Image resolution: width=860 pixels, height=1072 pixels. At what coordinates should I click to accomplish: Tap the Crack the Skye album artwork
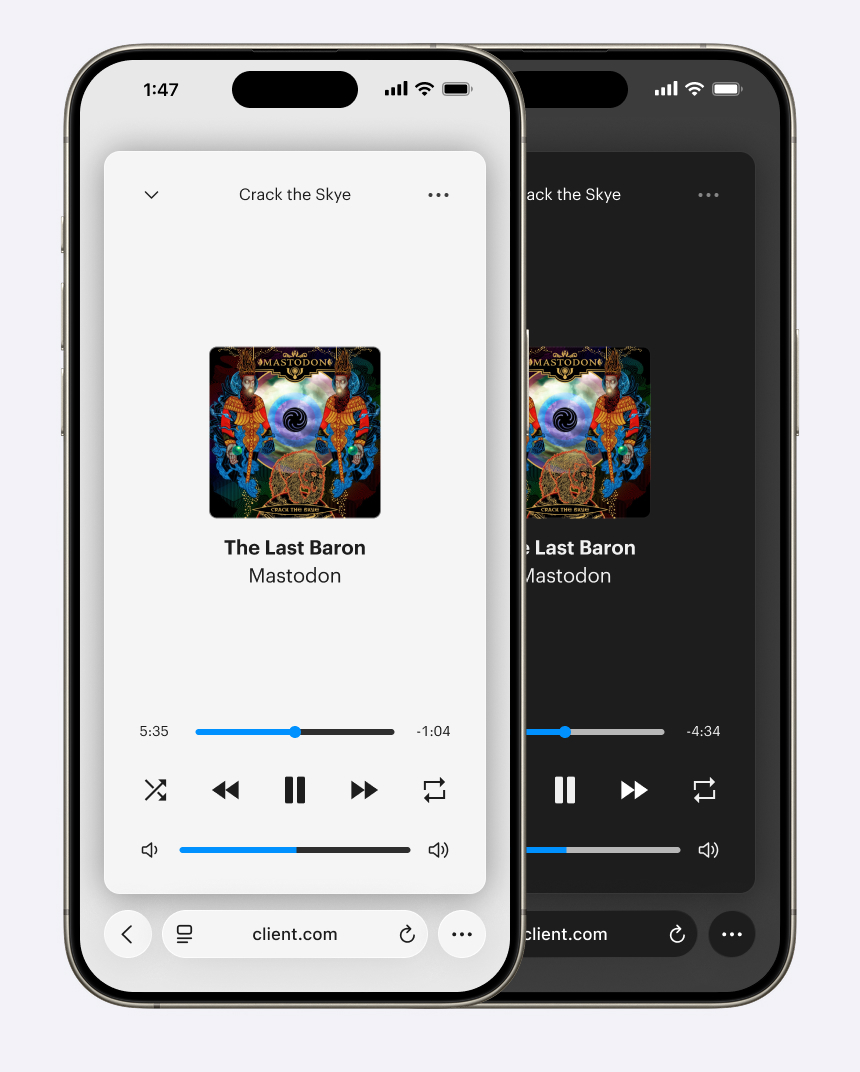pos(294,432)
